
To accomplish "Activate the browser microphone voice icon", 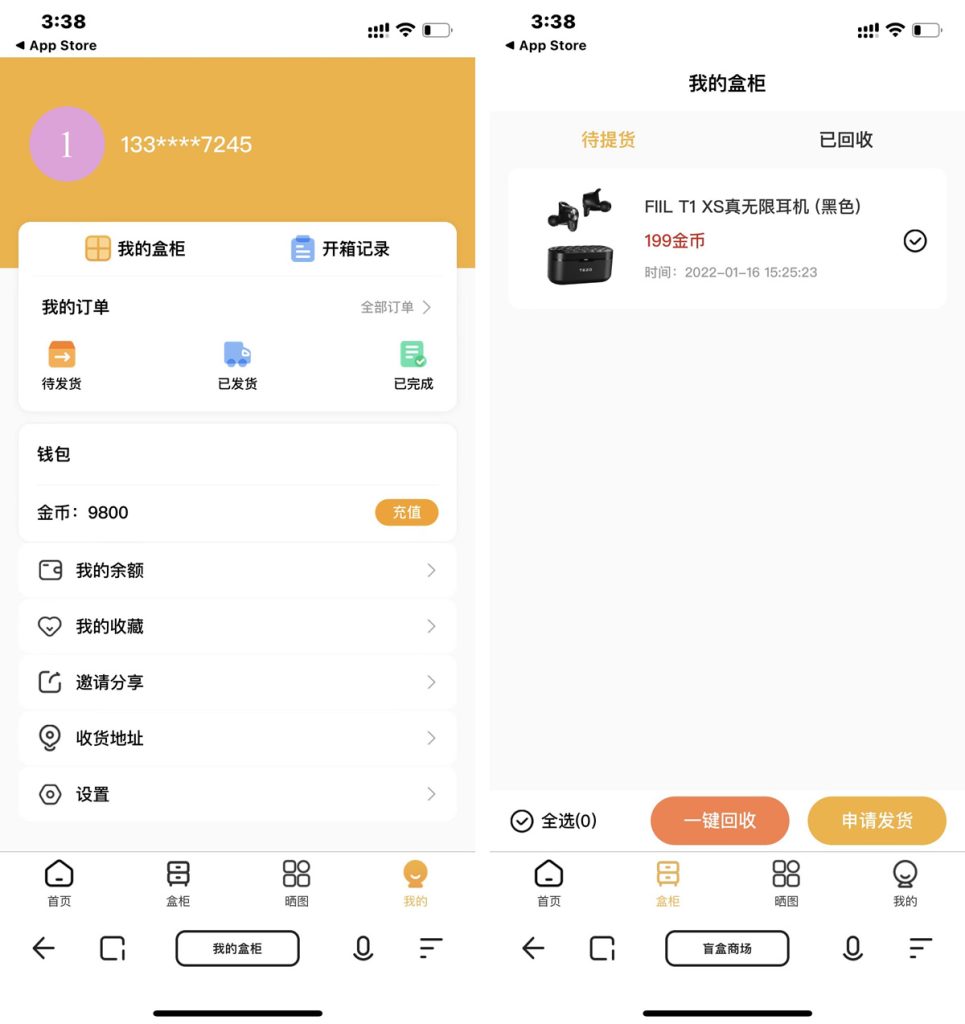I will point(363,948).
